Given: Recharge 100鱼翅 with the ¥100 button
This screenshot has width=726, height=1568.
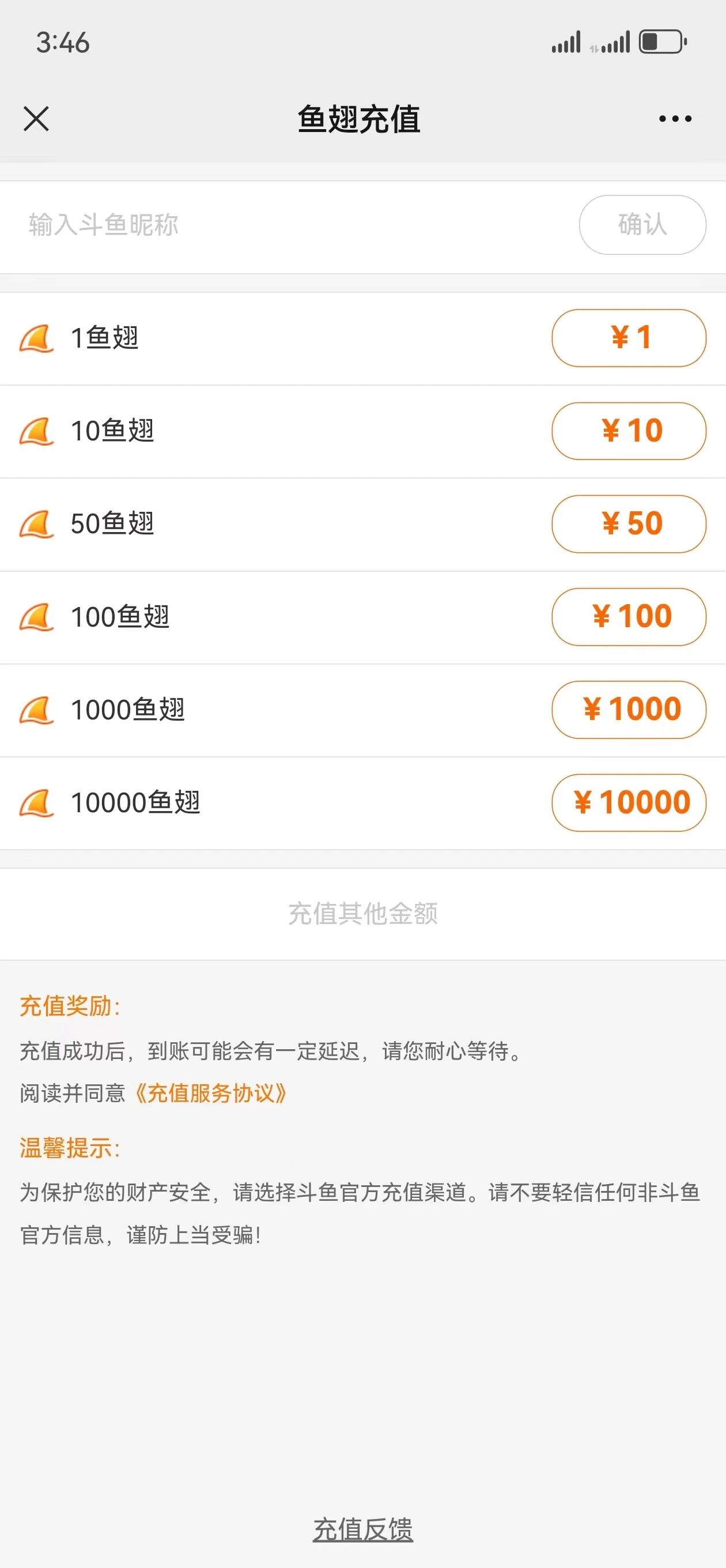Looking at the screenshot, I should click(629, 617).
